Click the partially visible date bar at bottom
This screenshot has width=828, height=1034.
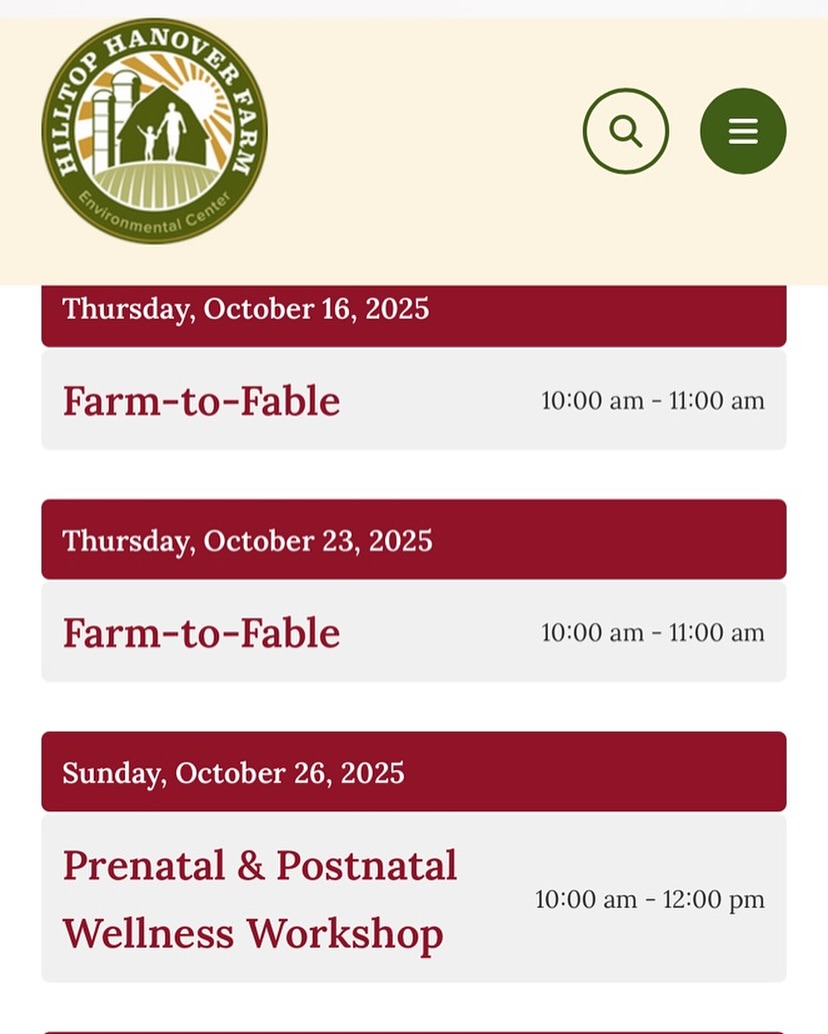pos(414,1028)
